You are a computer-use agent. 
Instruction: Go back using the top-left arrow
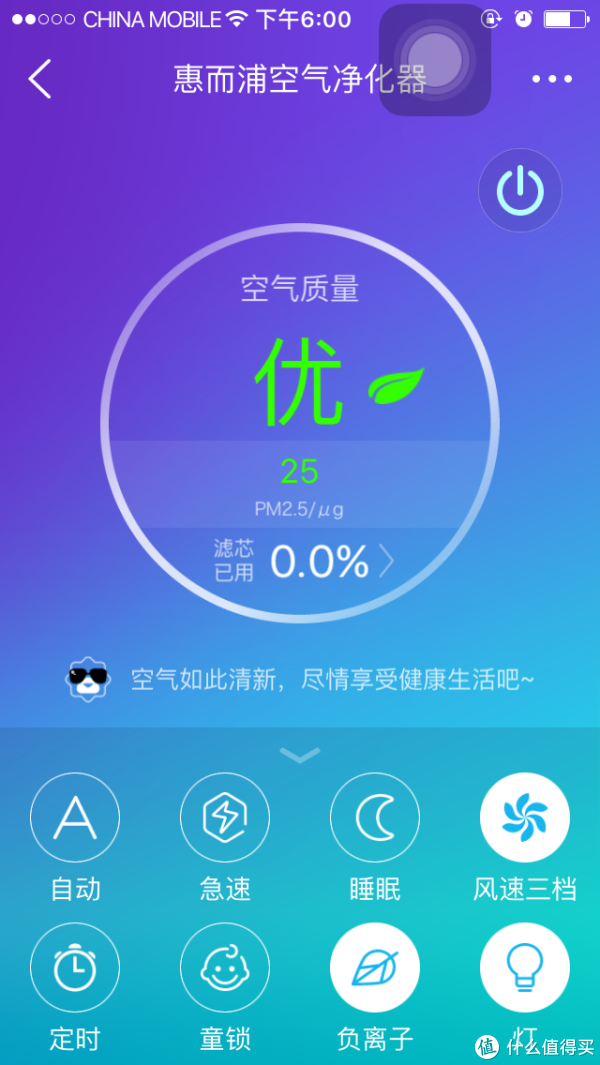pyautogui.click(x=39, y=79)
